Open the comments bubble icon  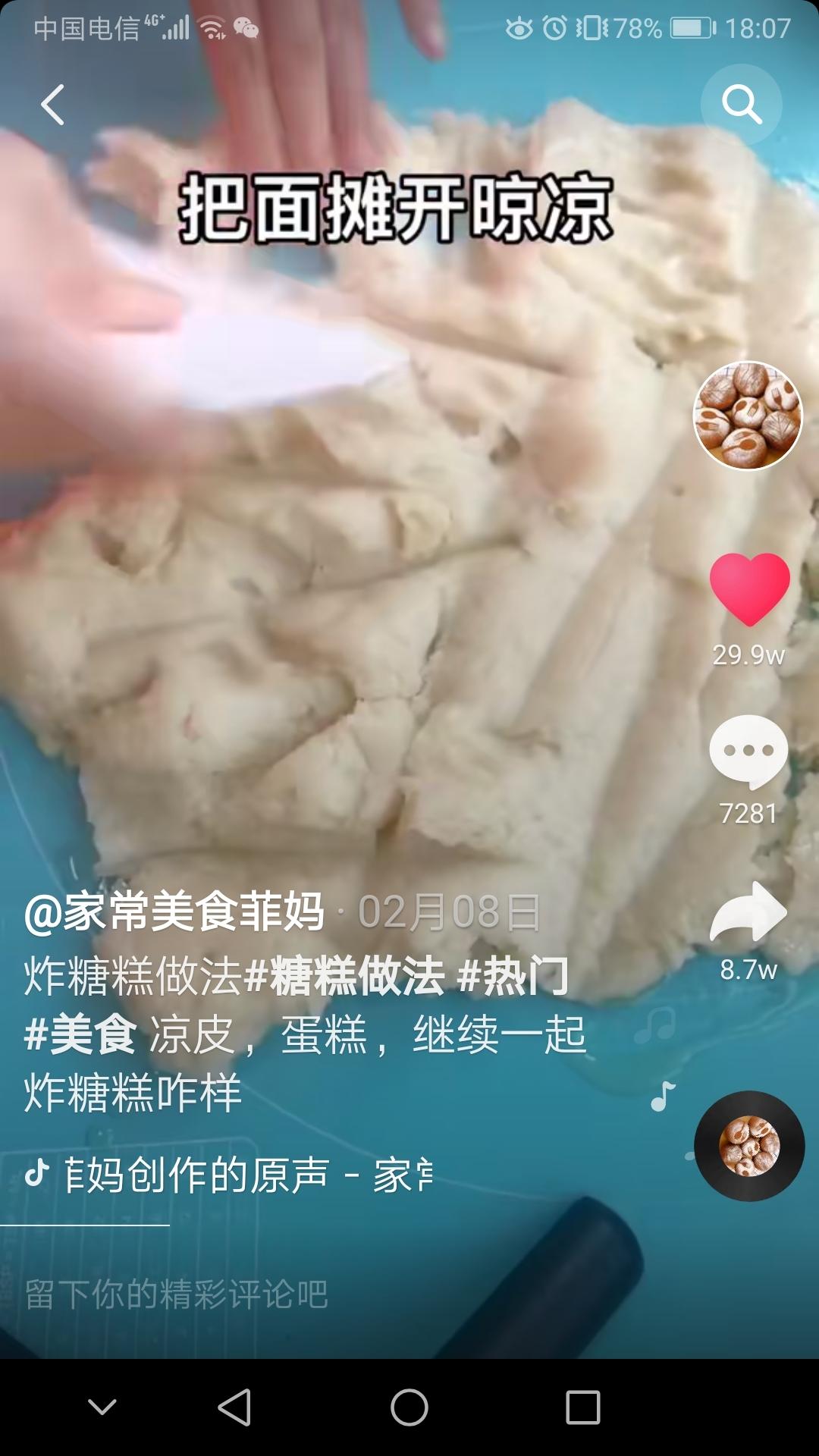748,752
